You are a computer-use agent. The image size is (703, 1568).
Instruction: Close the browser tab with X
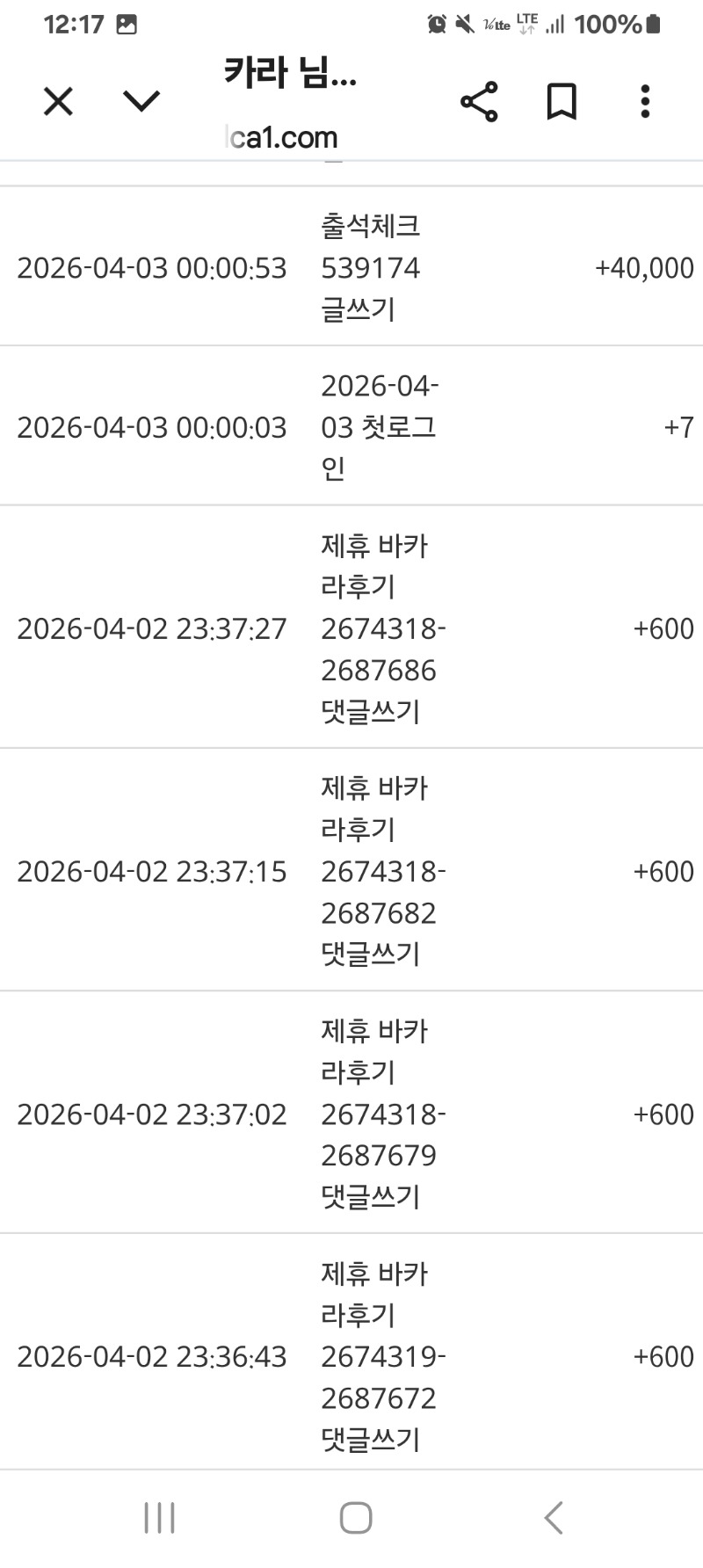[58, 102]
